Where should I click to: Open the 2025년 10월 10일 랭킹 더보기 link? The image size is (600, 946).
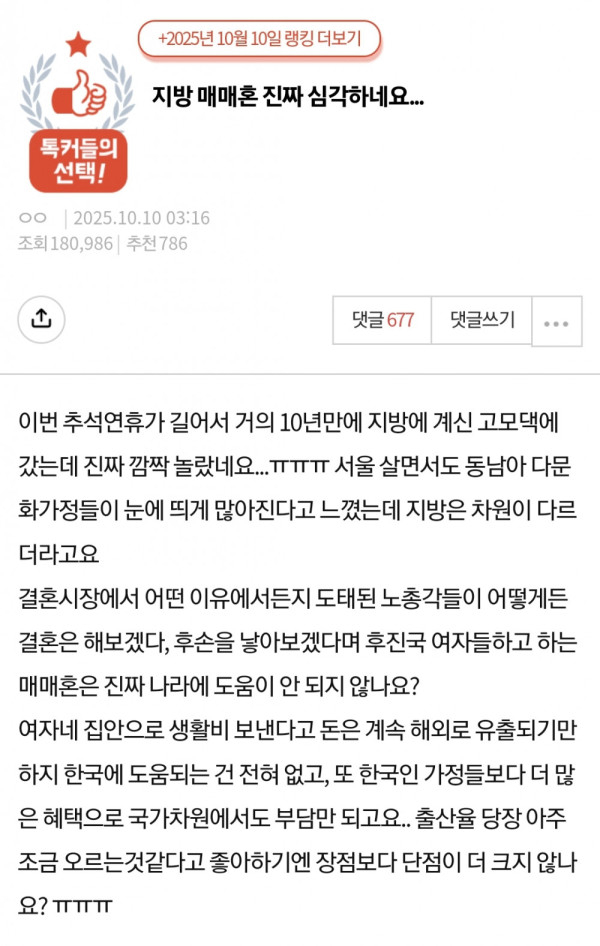tap(259, 40)
